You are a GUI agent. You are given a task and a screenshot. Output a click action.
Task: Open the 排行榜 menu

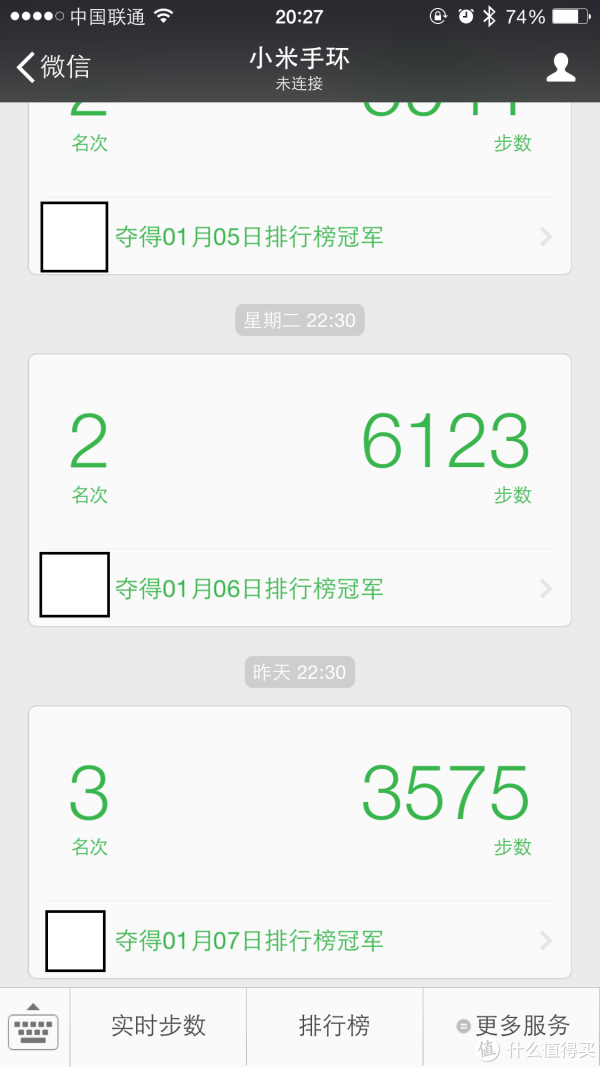334,1028
